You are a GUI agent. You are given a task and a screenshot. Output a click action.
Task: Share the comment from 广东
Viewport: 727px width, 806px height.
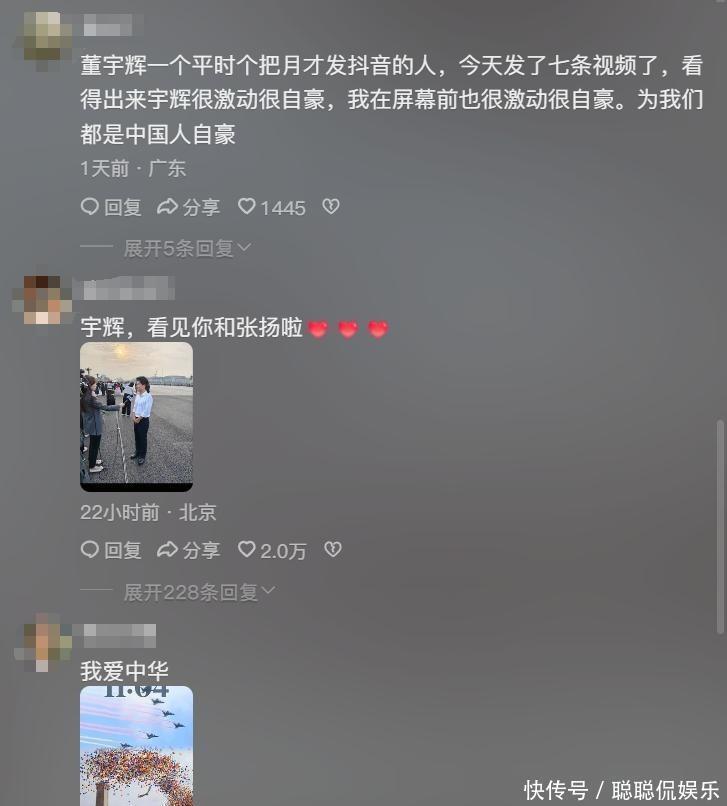[x=189, y=207]
